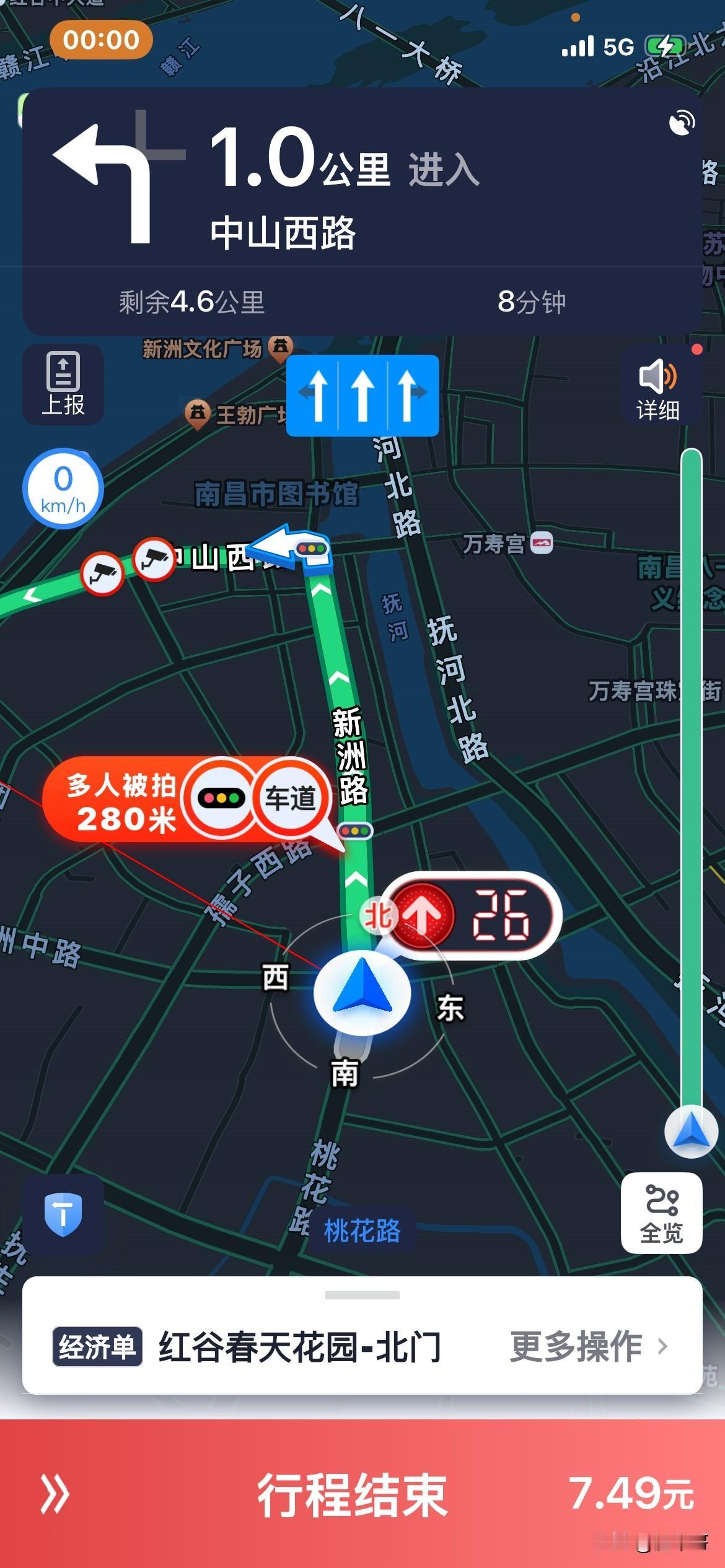
Task: Open the 上报 report panel
Action: point(64,384)
